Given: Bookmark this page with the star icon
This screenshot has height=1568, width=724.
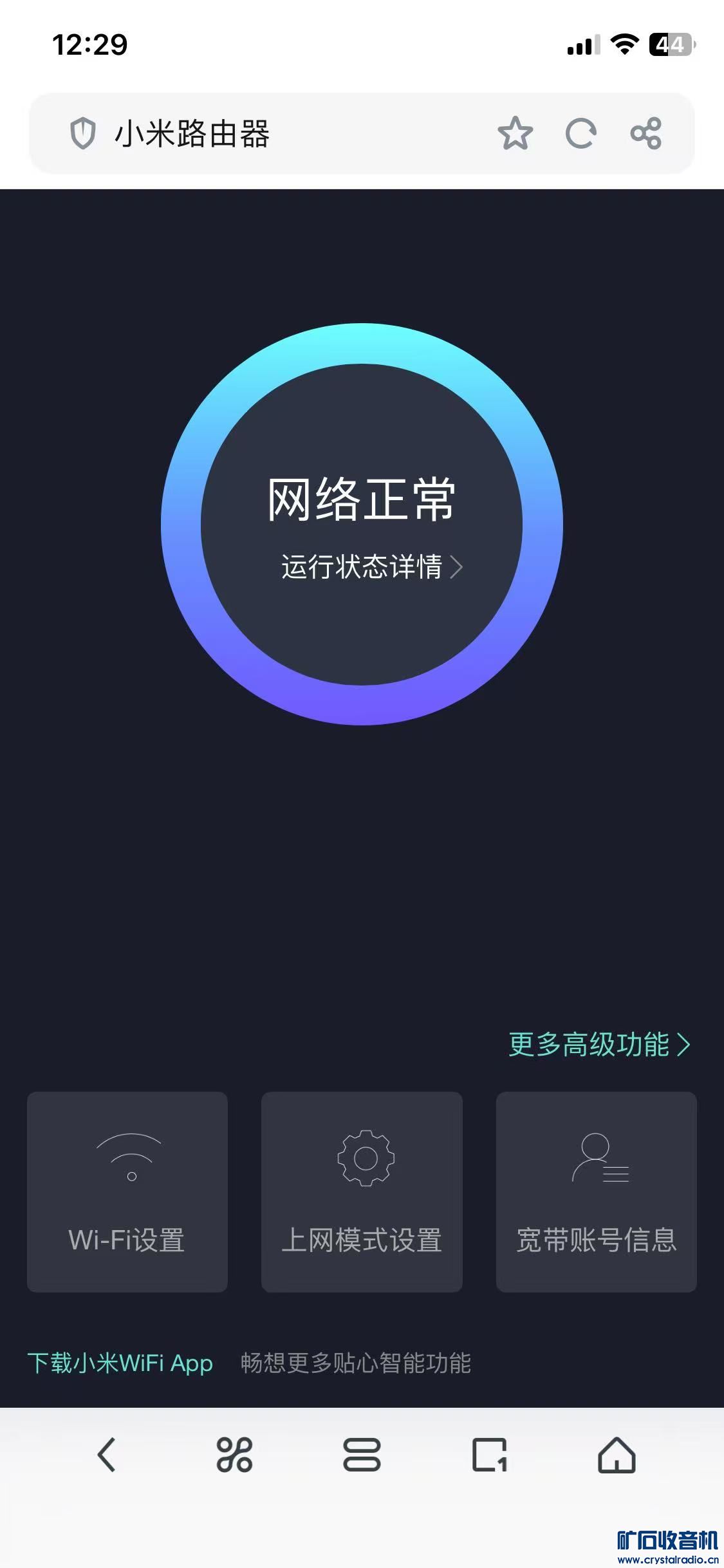Looking at the screenshot, I should [515, 133].
